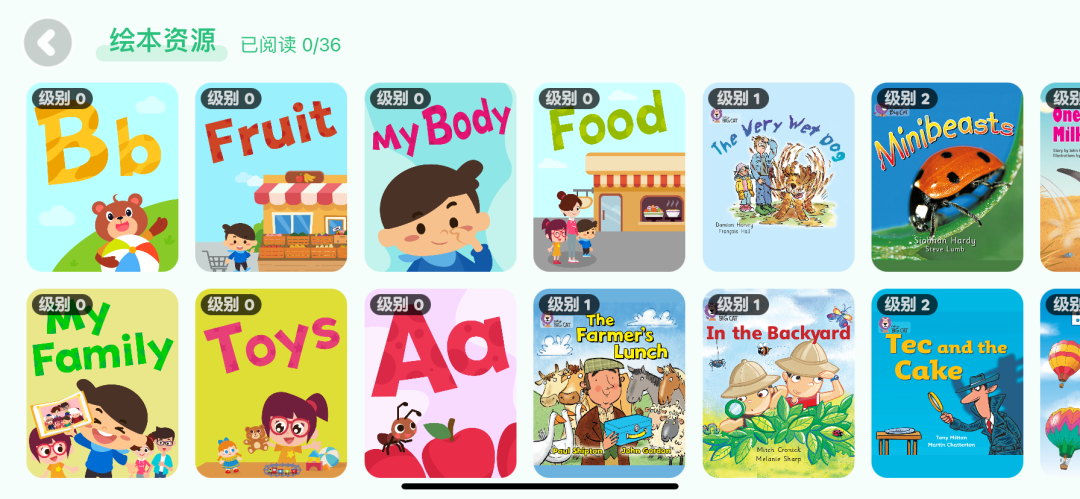Open the Minibeasts book
This screenshot has height=499, width=1080.
947,177
